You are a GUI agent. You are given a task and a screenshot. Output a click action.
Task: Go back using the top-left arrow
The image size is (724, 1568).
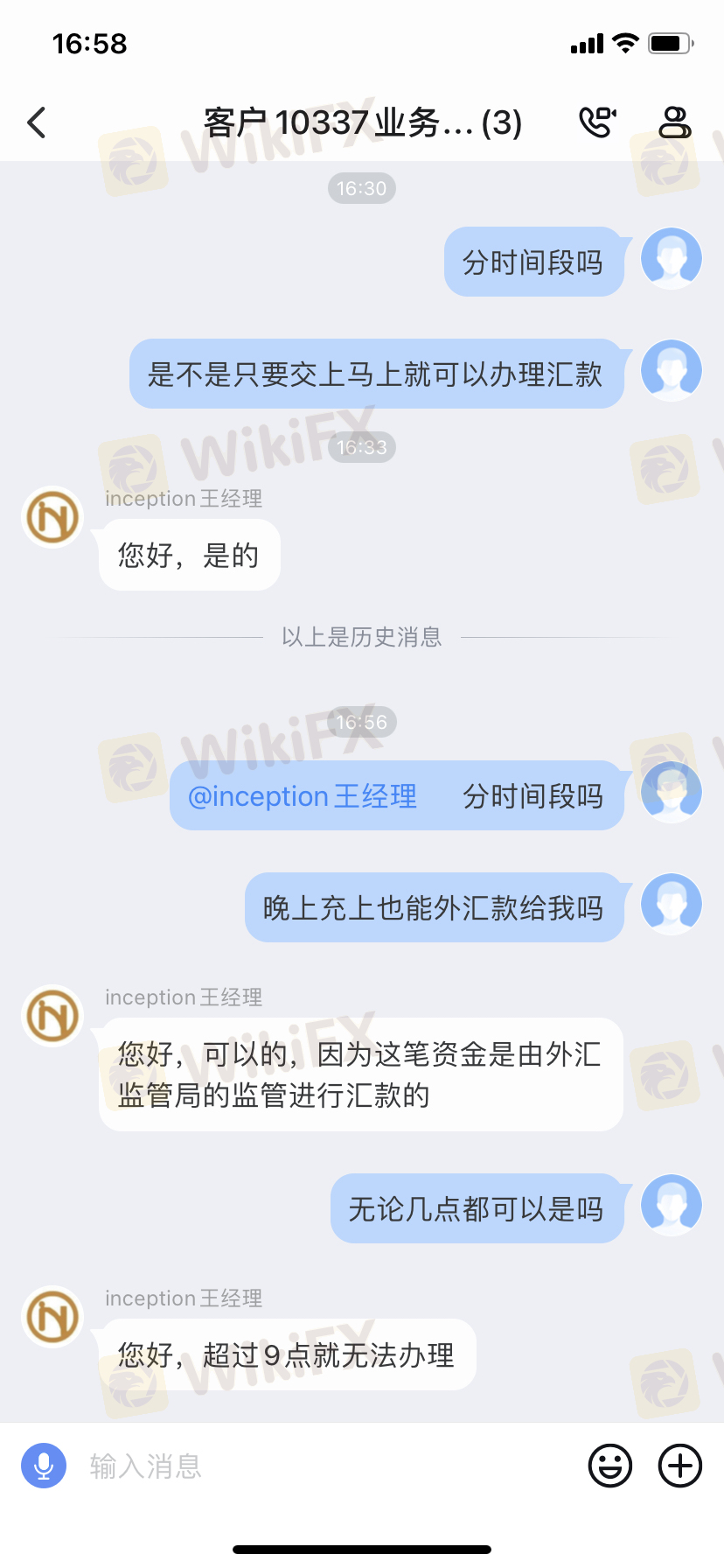pos(37,122)
